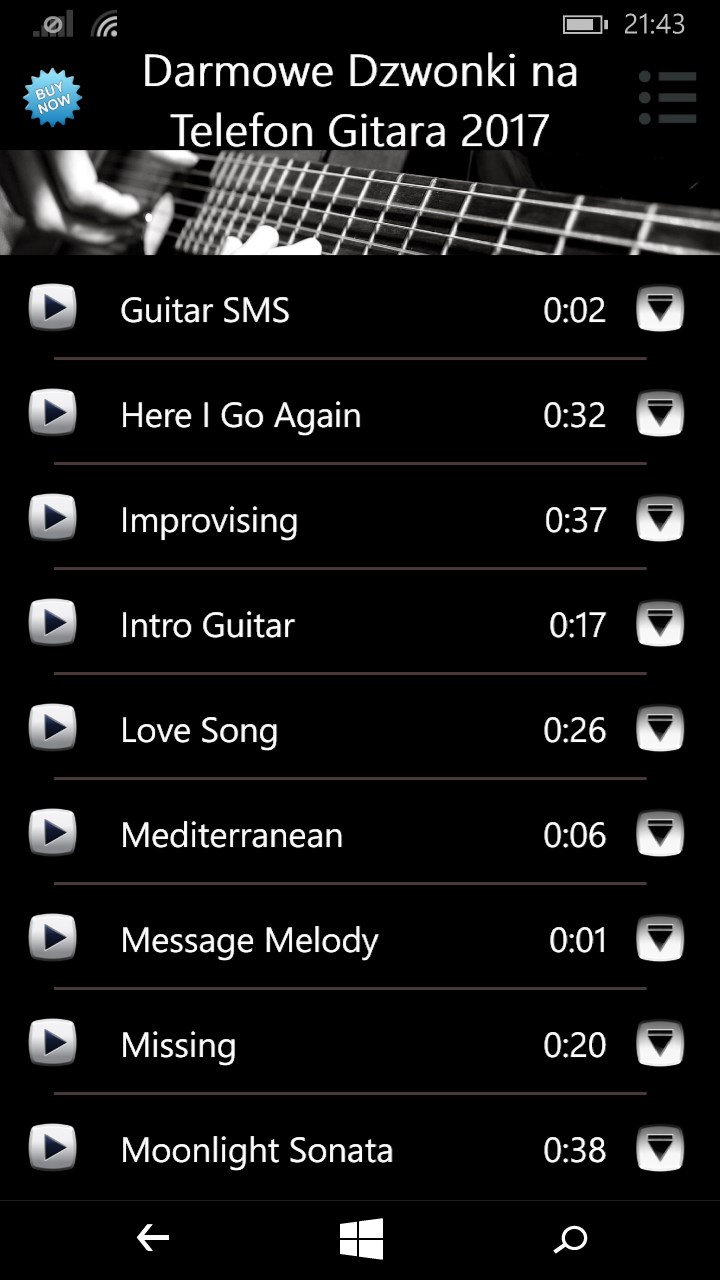
Task: Play Moonlight Sonata
Action: tap(53, 1149)
